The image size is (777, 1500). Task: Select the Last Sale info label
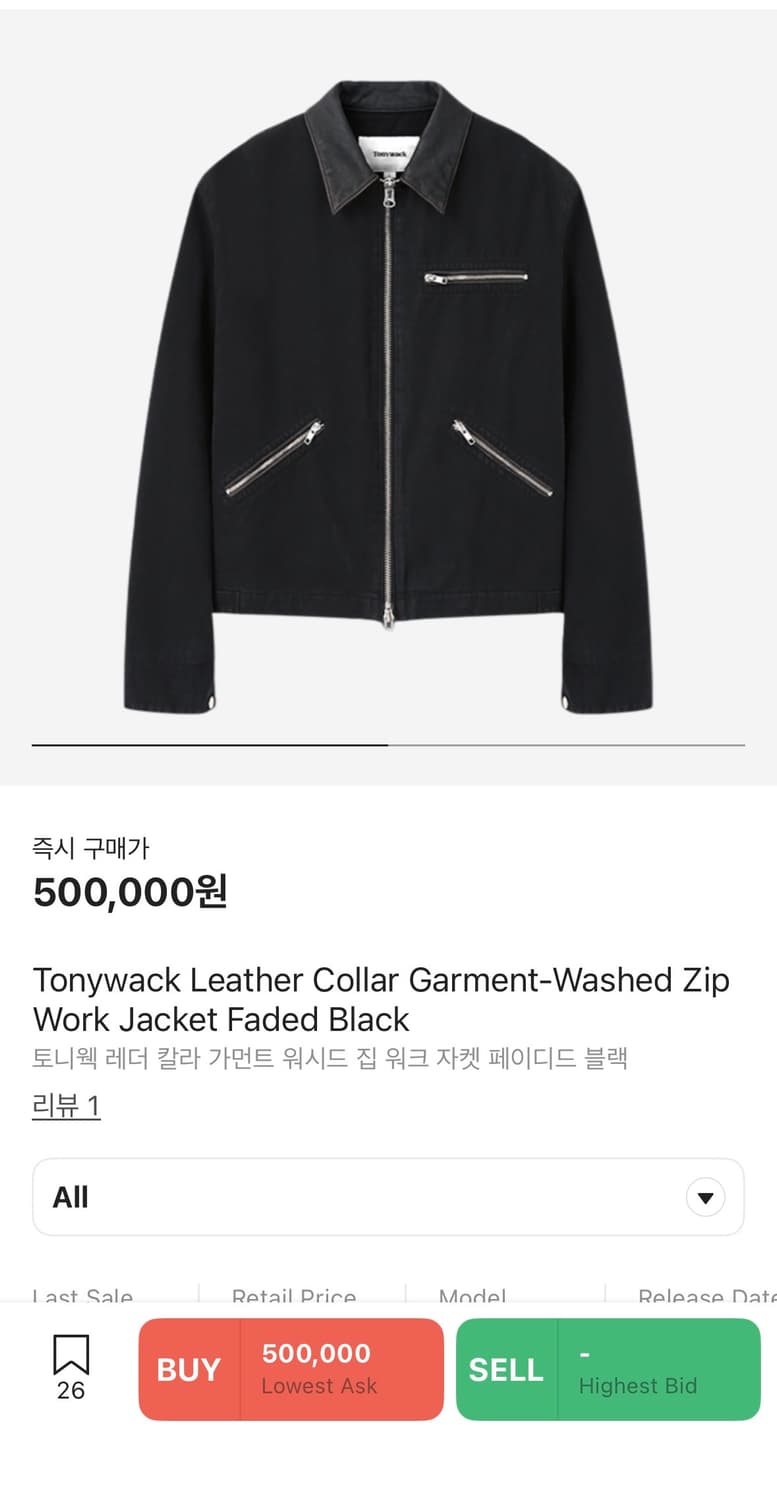82,1297
